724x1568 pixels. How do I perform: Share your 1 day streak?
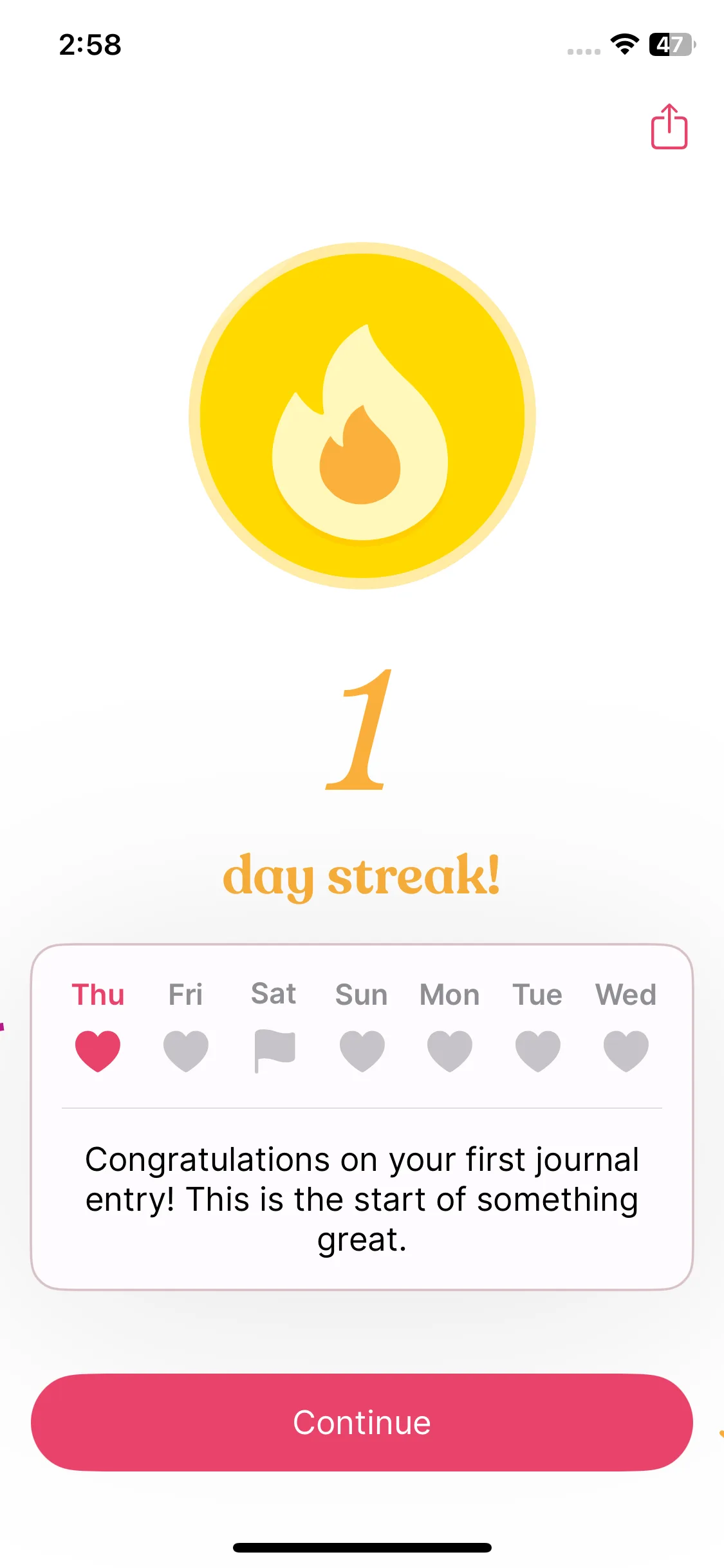click(x=669, y=127)
